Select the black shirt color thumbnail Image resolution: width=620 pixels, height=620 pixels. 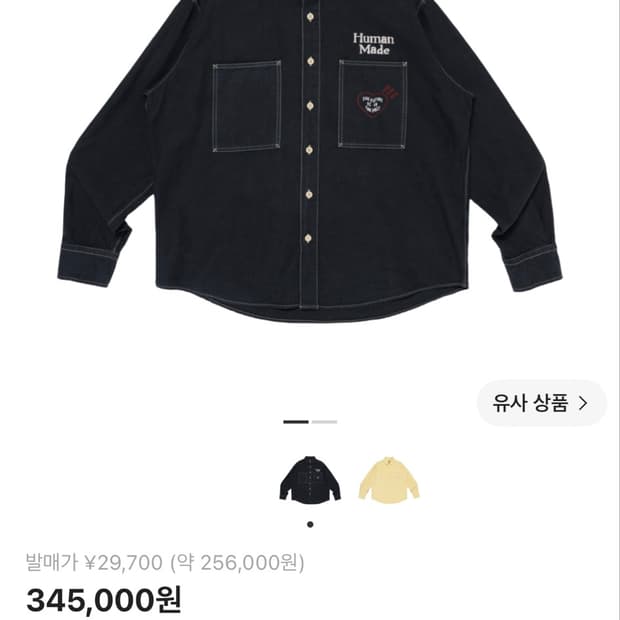coord(310,480)
